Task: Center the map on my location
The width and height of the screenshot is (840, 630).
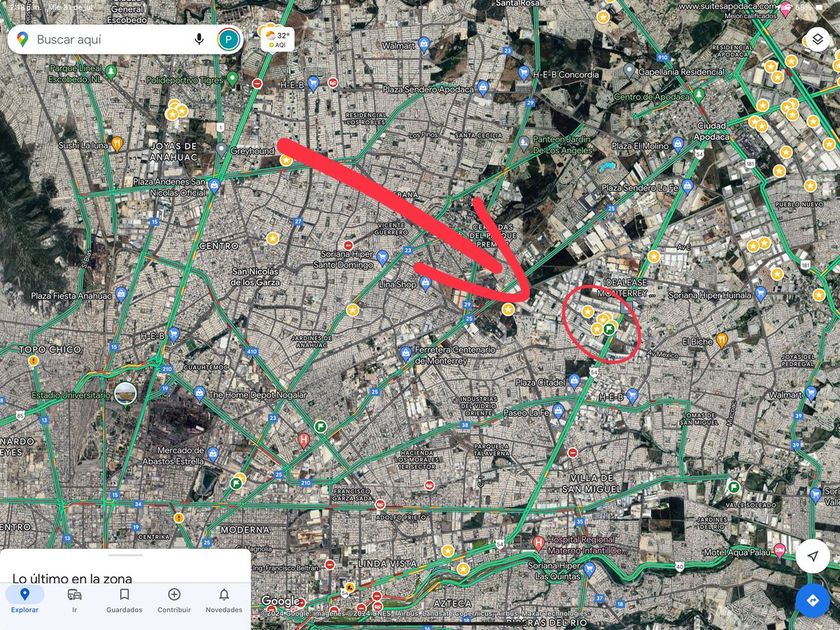Action: click(x=813, y=557)
